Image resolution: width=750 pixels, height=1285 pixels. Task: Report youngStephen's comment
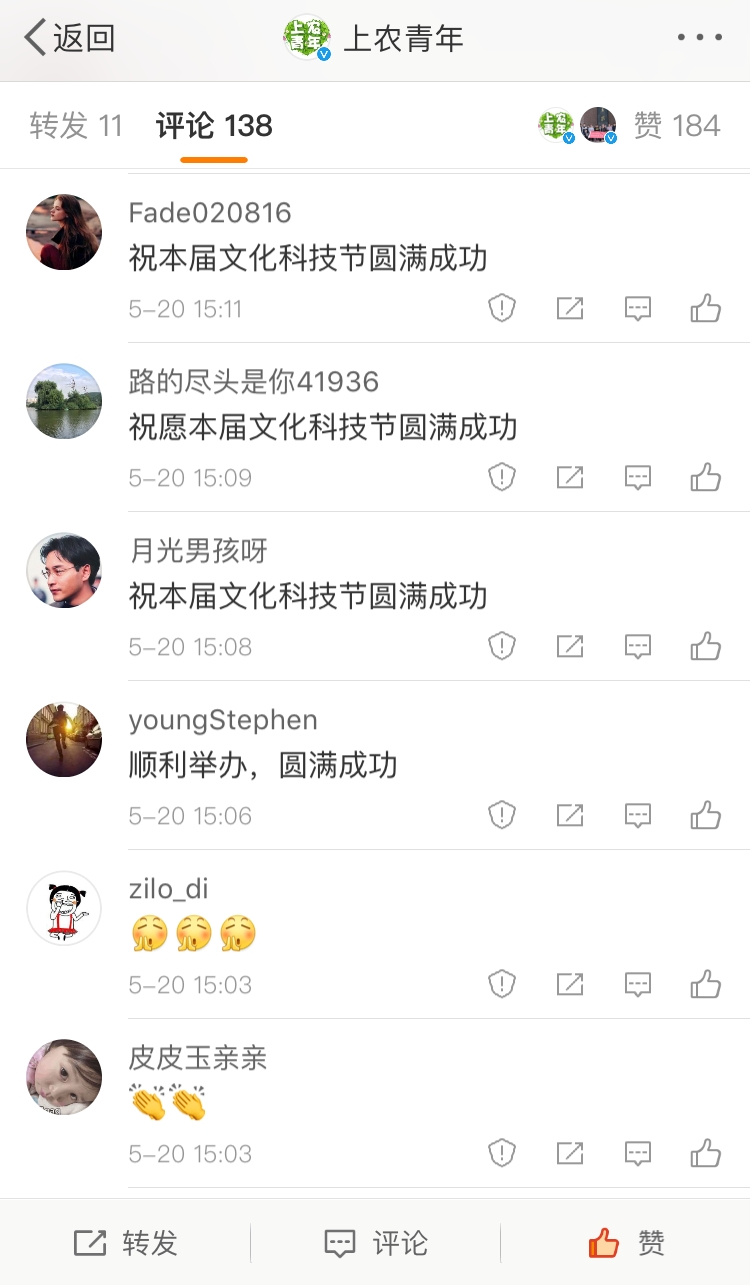(x=501, y=815)
